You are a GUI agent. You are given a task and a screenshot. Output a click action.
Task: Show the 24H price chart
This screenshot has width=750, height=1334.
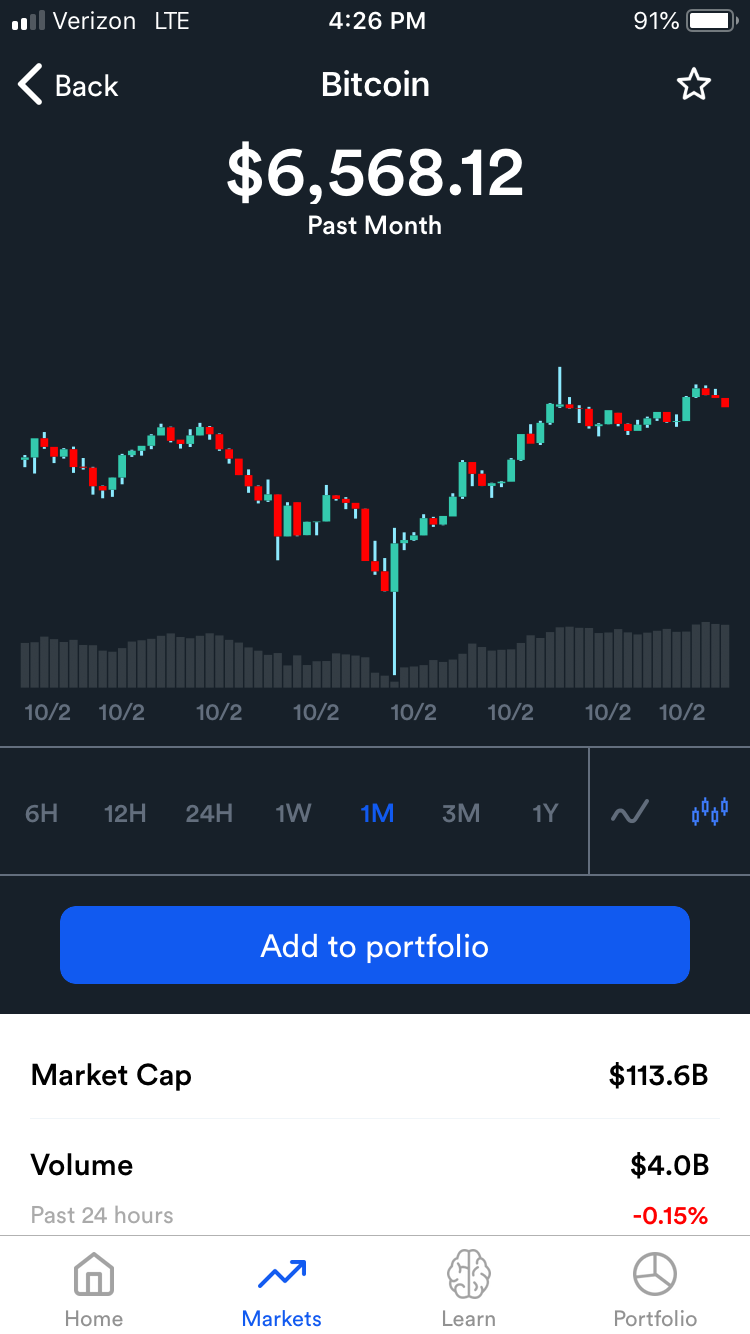tap(209, 813)
